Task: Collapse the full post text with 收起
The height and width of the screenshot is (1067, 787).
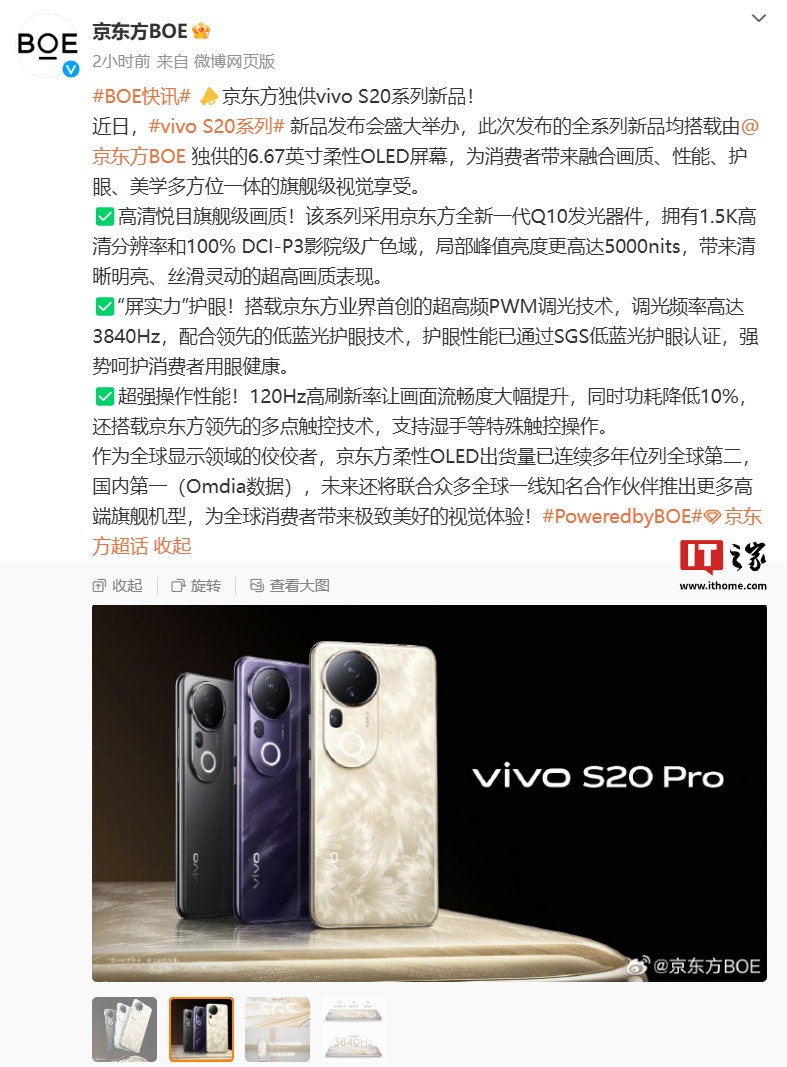Action: (x=173, y=546)
